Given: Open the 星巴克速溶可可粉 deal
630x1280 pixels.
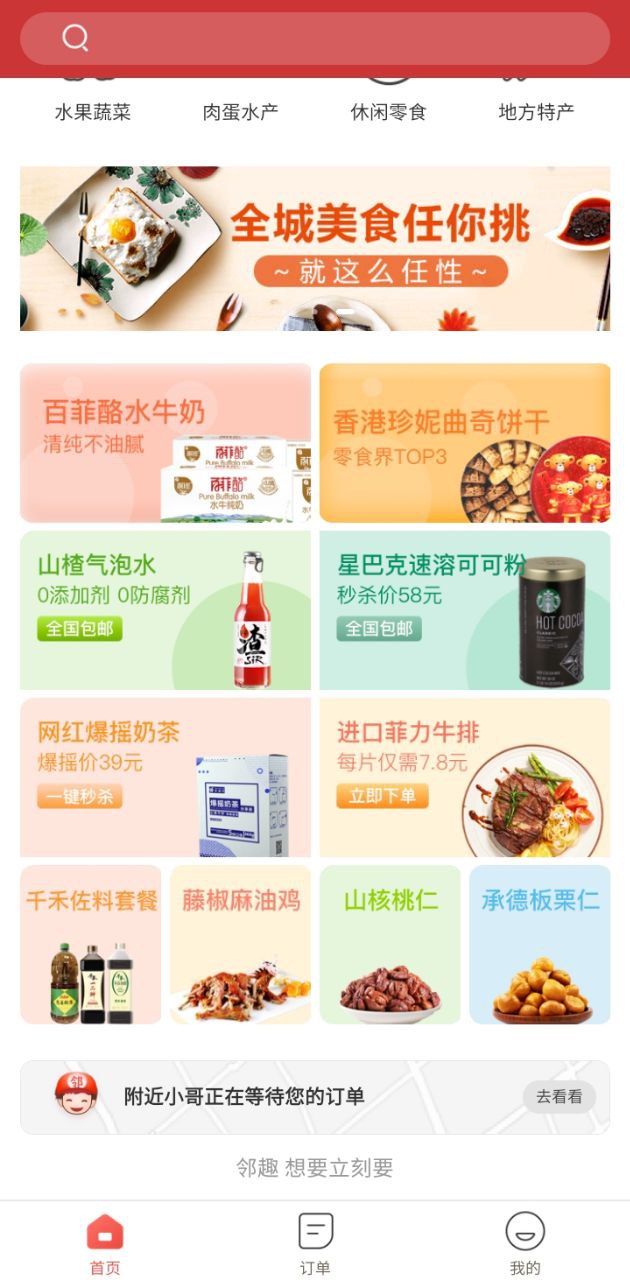Looking at the screenshot, I should (465, 610).
